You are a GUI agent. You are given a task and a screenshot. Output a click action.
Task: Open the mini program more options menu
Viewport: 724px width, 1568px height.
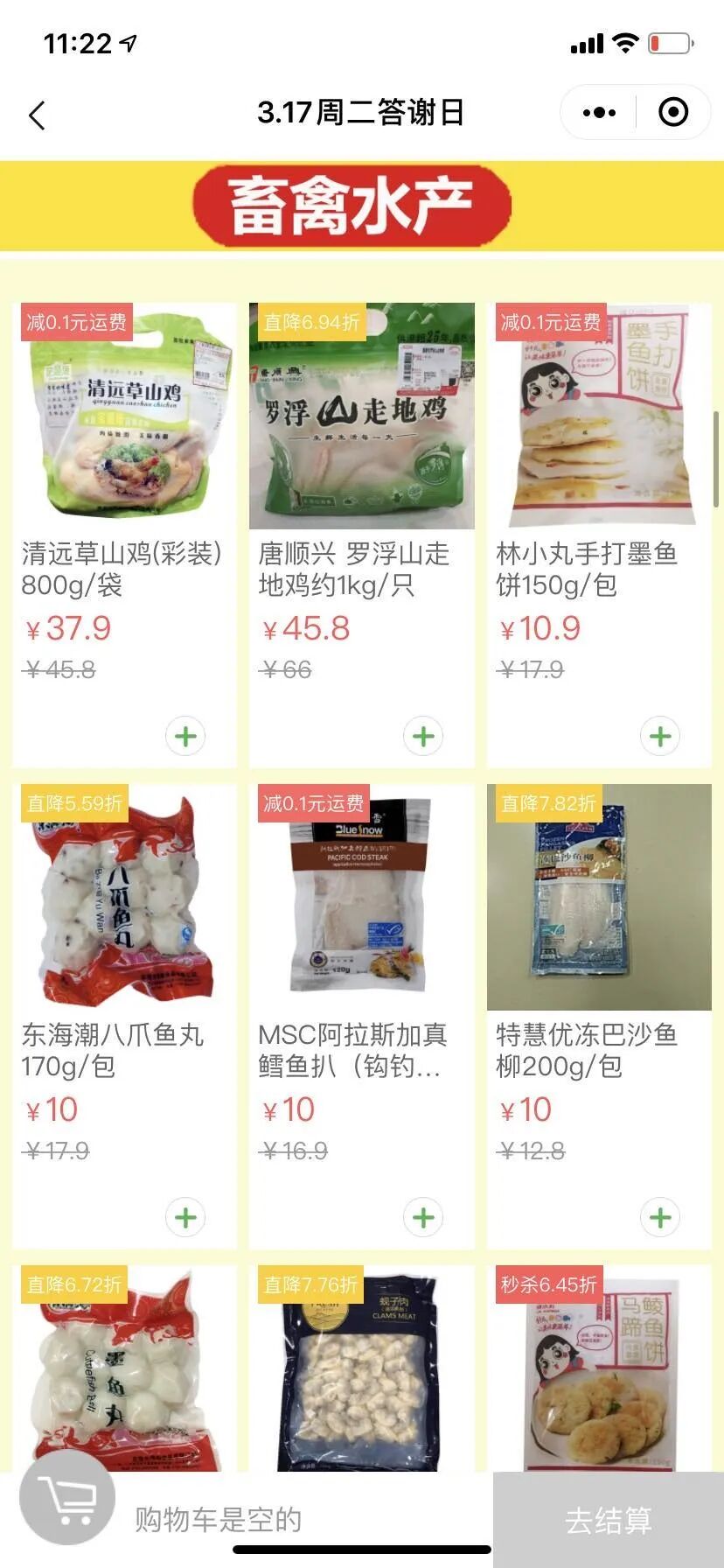pyautogui.click(x=599, y=113)
